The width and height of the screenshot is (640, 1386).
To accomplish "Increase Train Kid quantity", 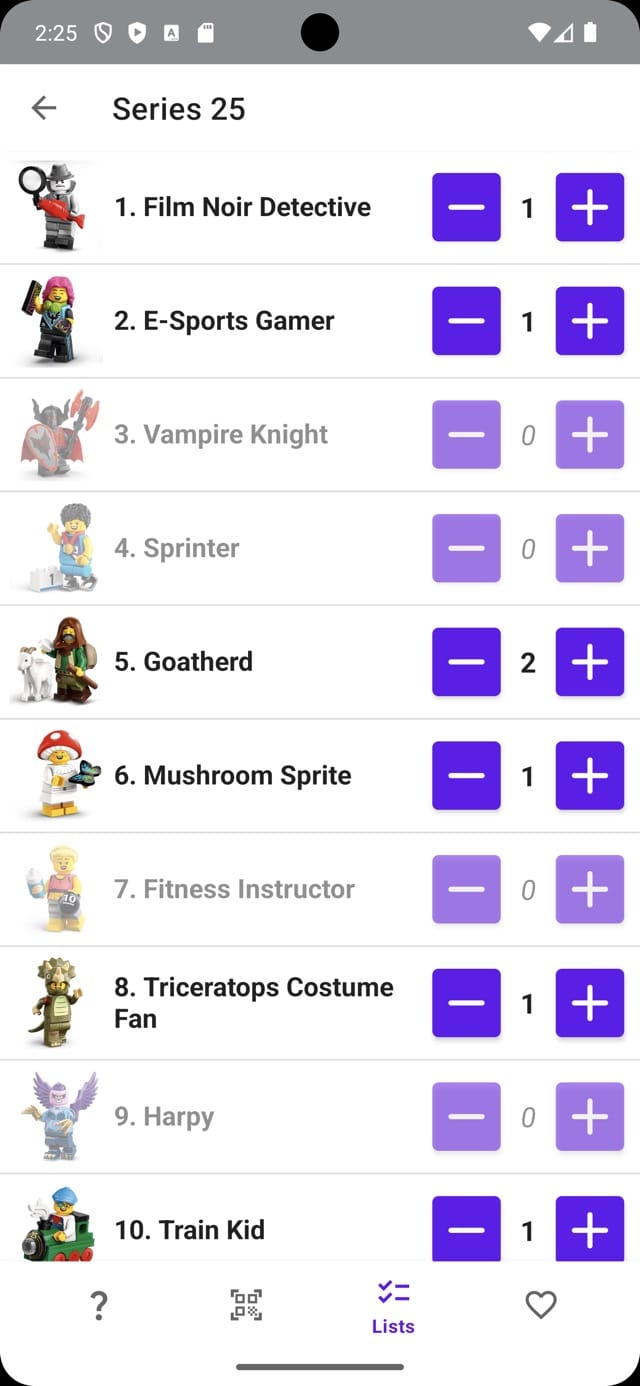I will coord(590,1229).
